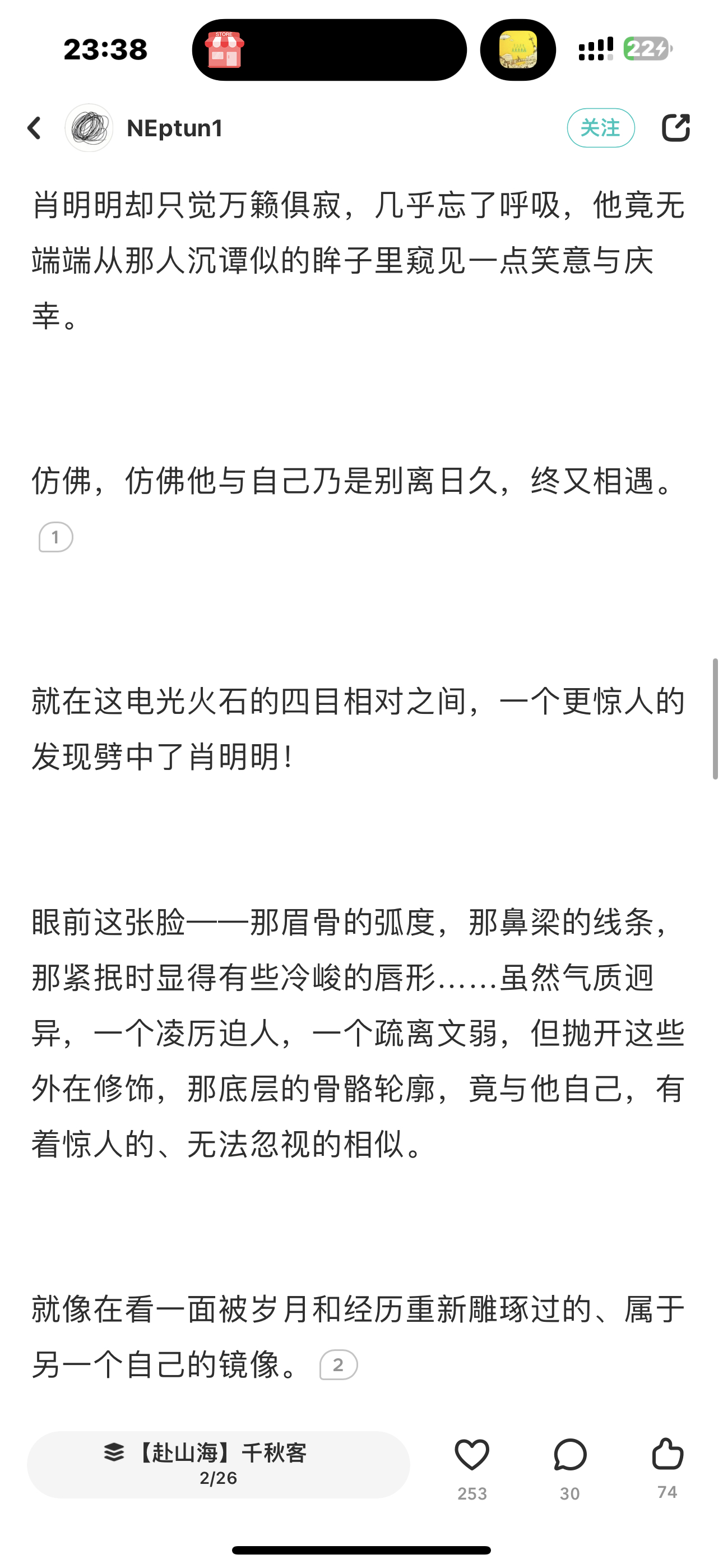Toggle recommendation on the 74 counter
Image resolution: width=723 pixels, height=1568 pixels.
click(x=667, y=1492)
